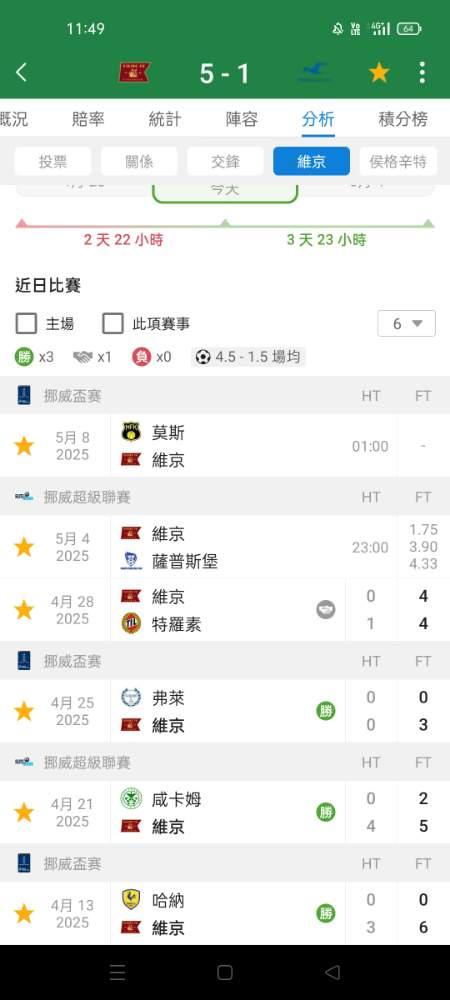The height and width of the screenshot is (1000, 450).
Task: Switch to the 陣容 tab
Action: [x=242, y=119]
